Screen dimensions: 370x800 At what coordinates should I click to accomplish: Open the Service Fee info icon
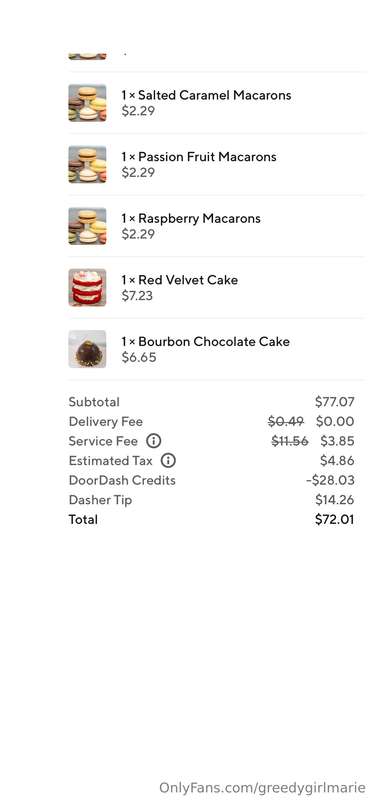tap(154, 441)
